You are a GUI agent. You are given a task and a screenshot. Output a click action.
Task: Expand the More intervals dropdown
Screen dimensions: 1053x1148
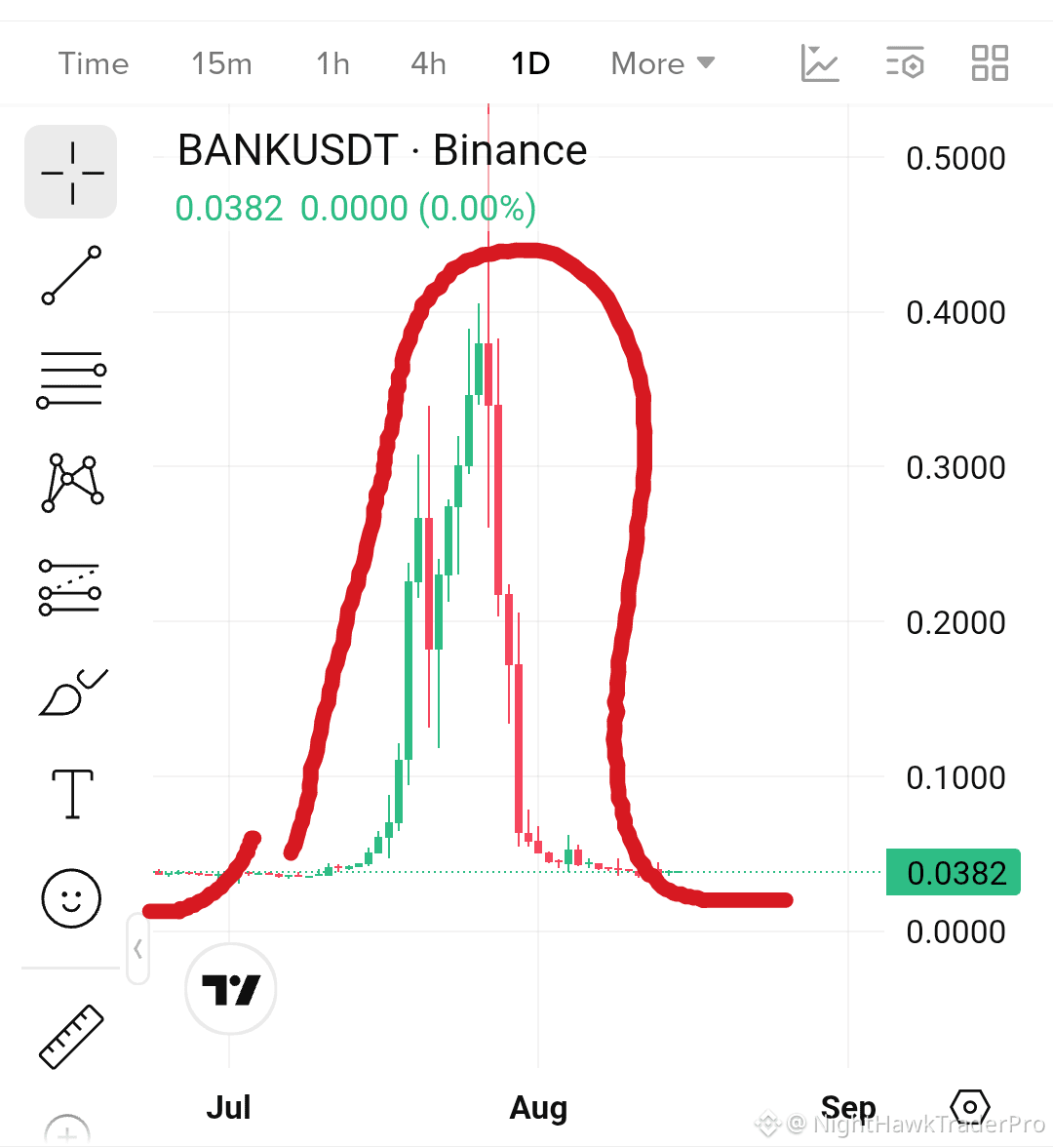pos(663,63)
